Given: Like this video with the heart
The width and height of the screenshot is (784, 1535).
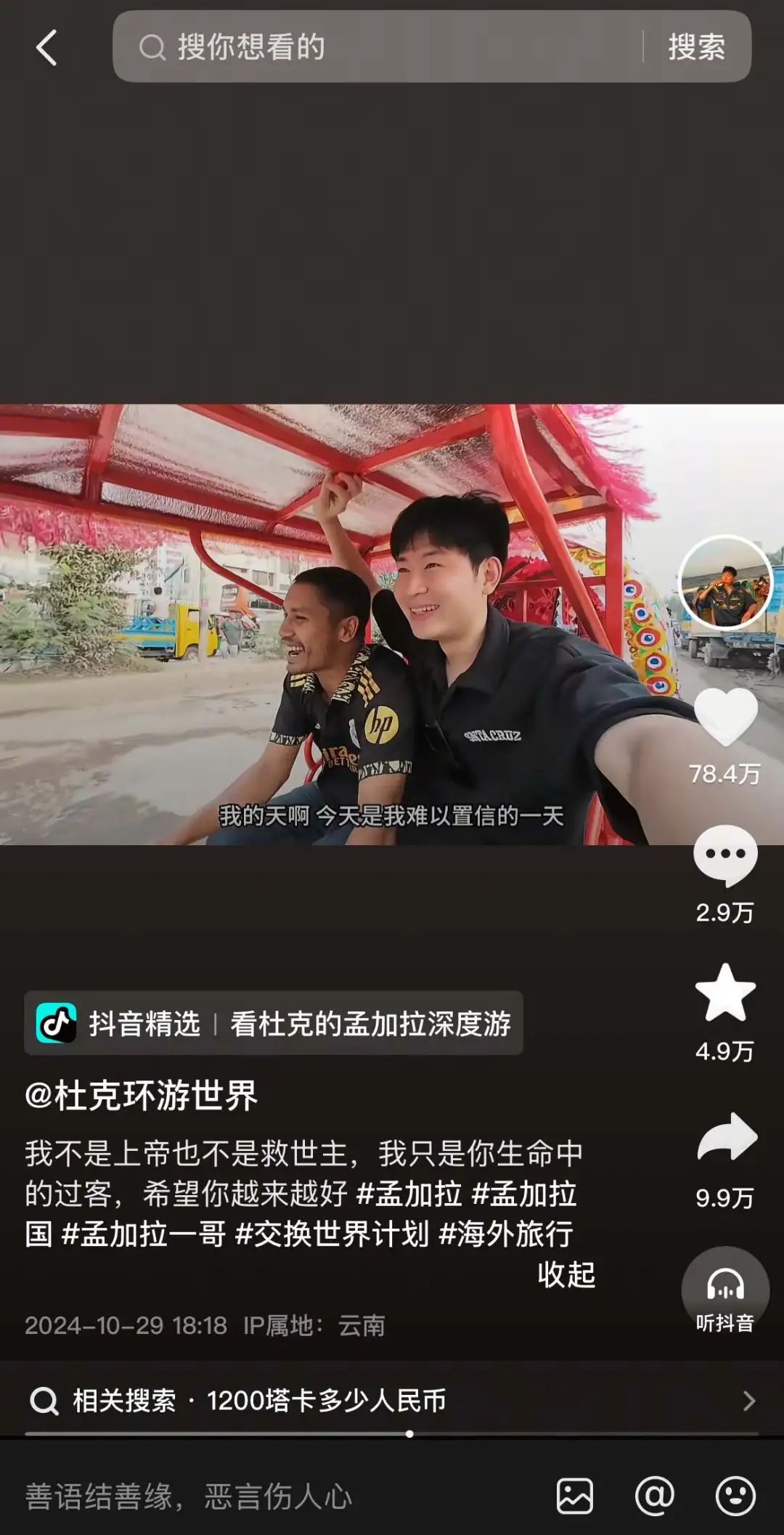Looking at the screenshot, I should pos(725,717).
